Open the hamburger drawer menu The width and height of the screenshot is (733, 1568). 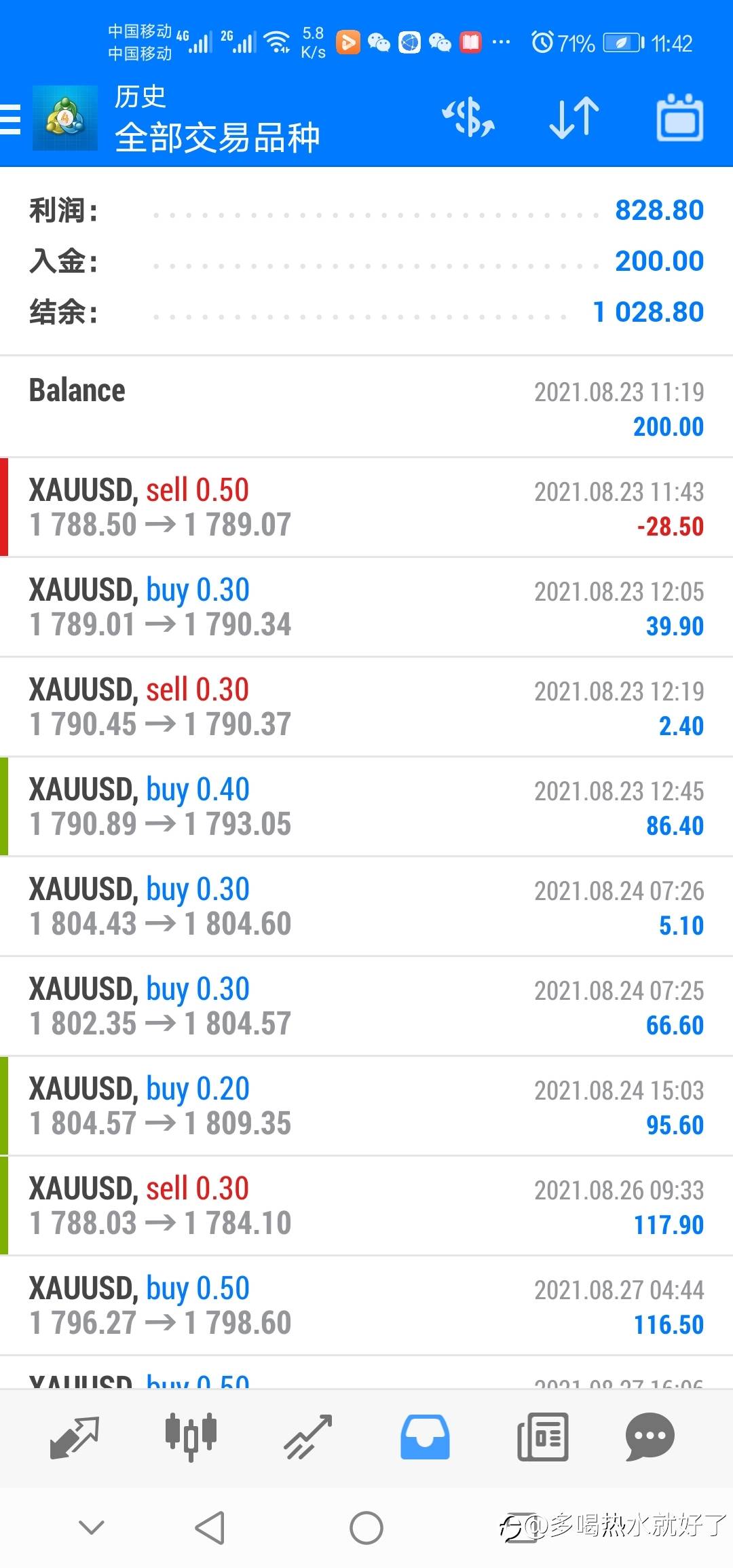(x=11, y=119)
